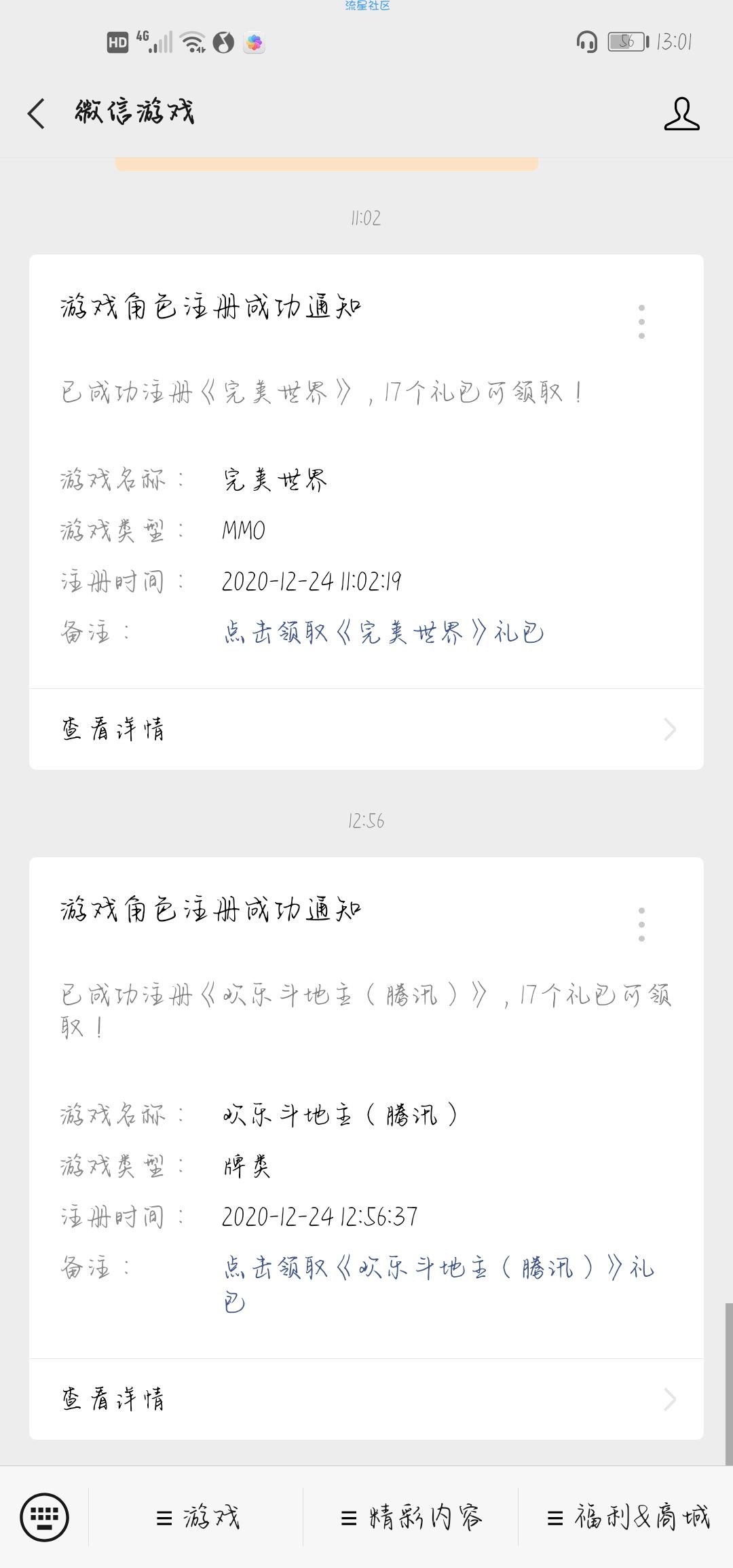Open the account profile icon

(x=681, y=113)
